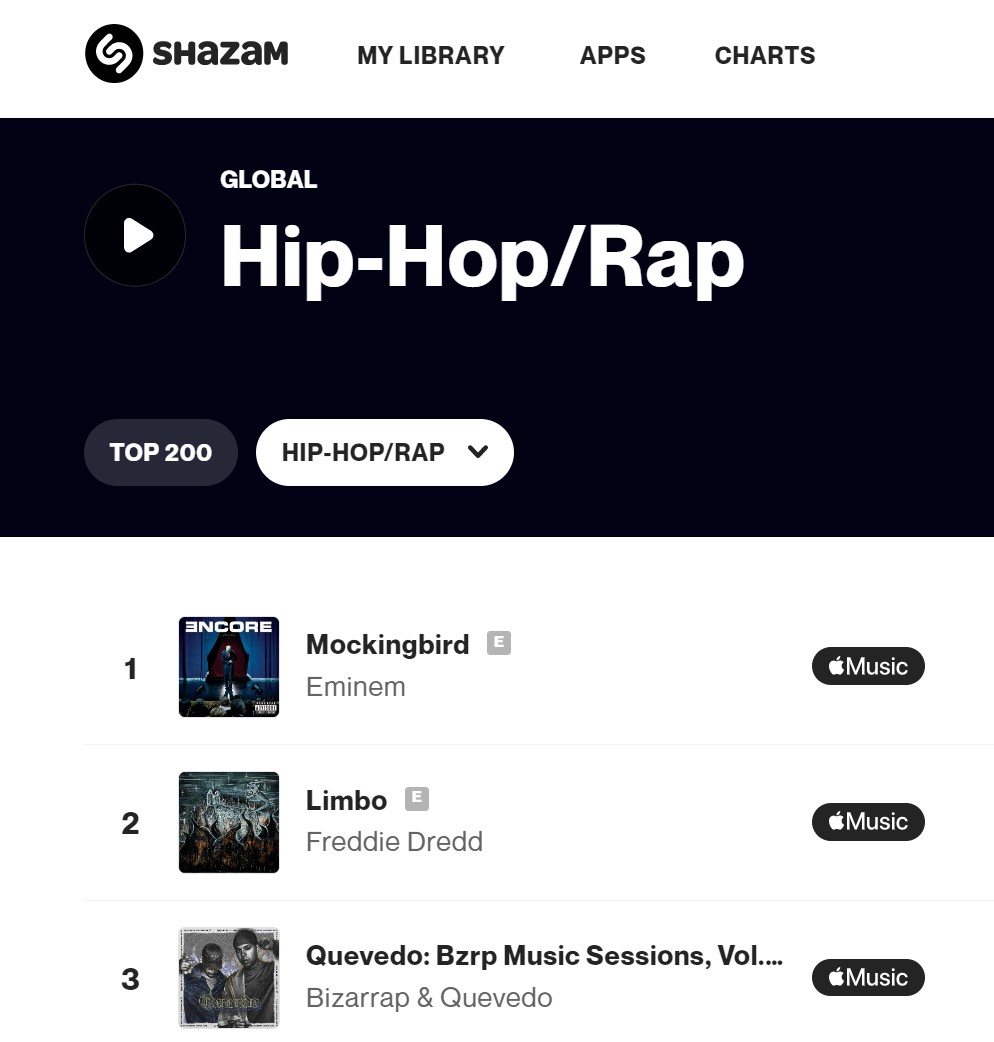Open Mockingbird by Eminem
Viewport: 994px width, 1042px height.
pos(387,645)
